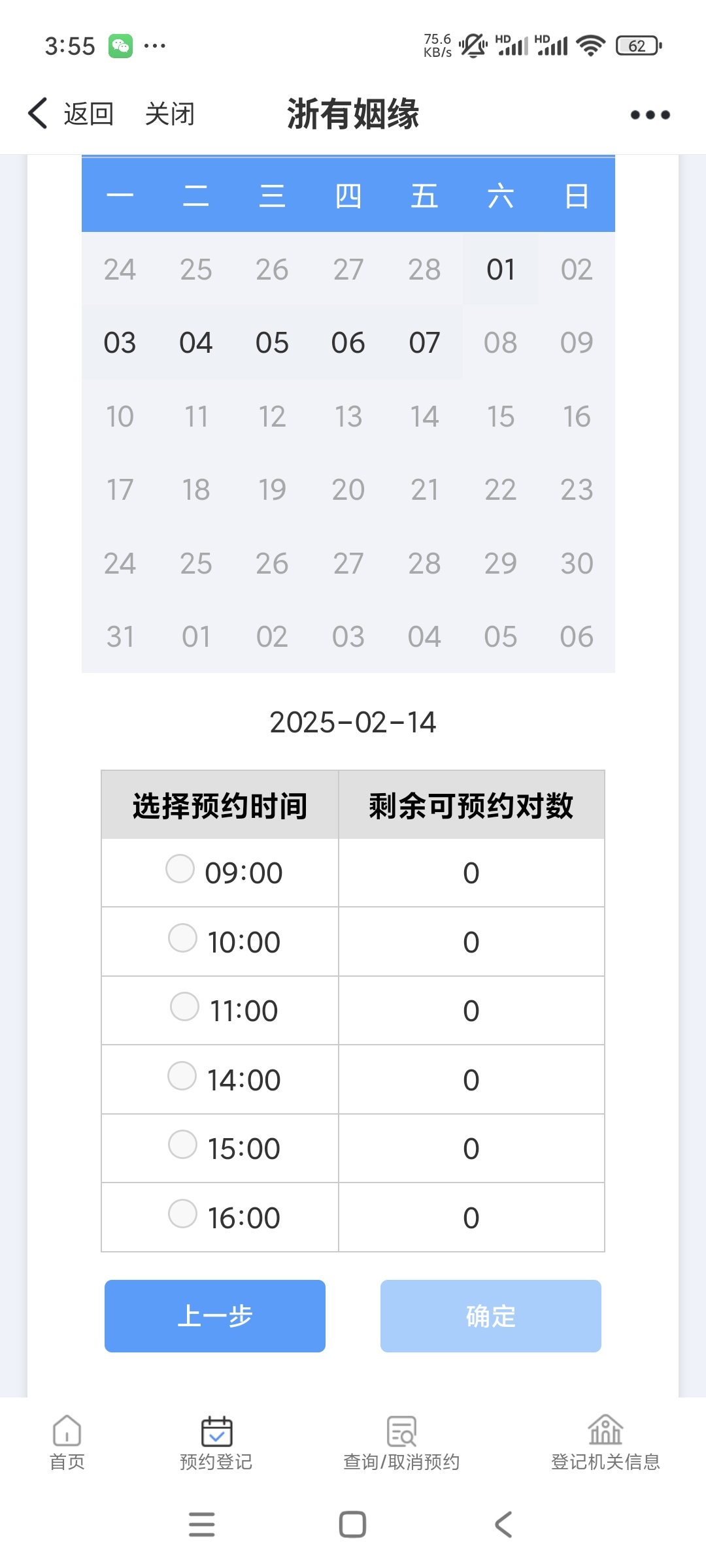Viewport: 706px width, 1568px height.
Task: Confirm with the 确定 button
Action: tap(491, 1316)
